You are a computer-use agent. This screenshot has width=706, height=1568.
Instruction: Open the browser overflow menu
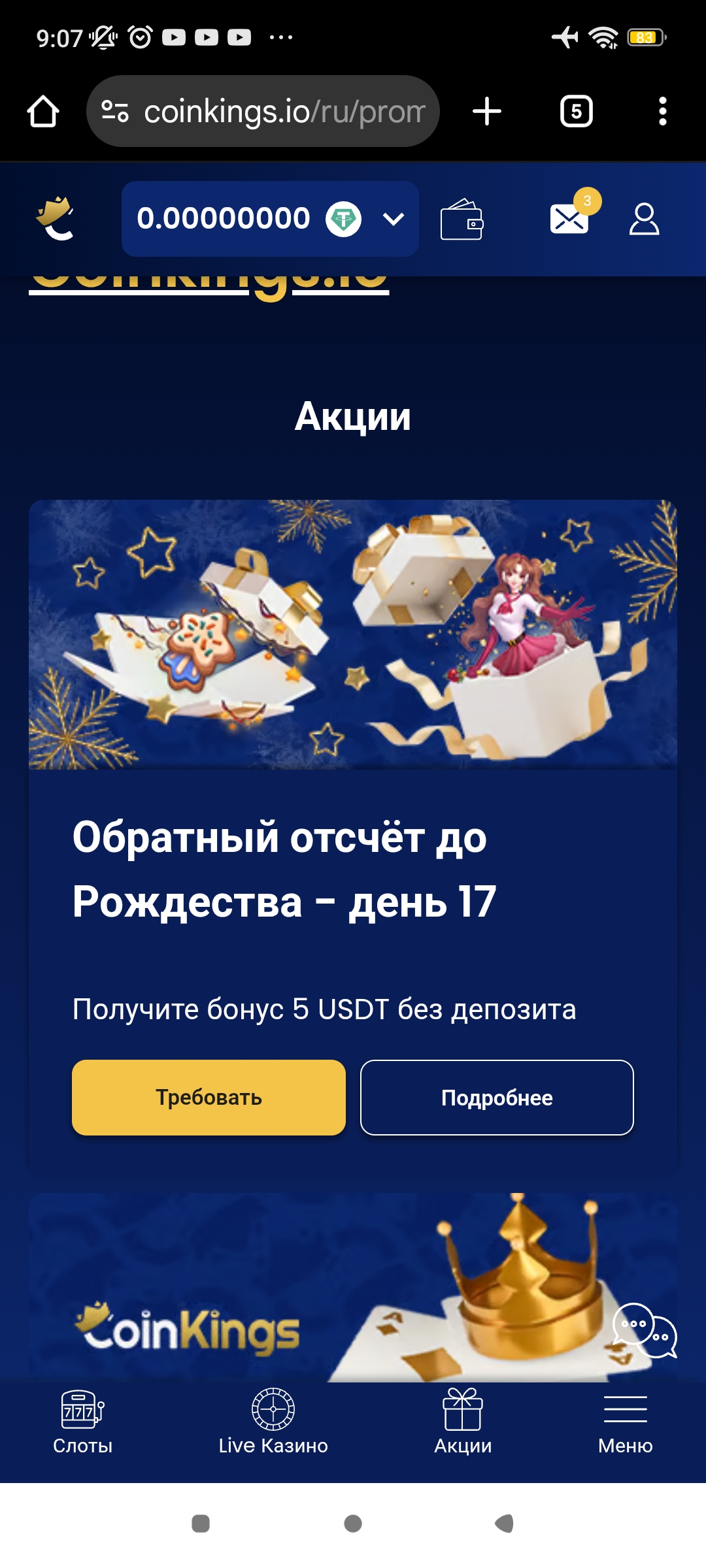pyautogui.click(x=662, y=112)
